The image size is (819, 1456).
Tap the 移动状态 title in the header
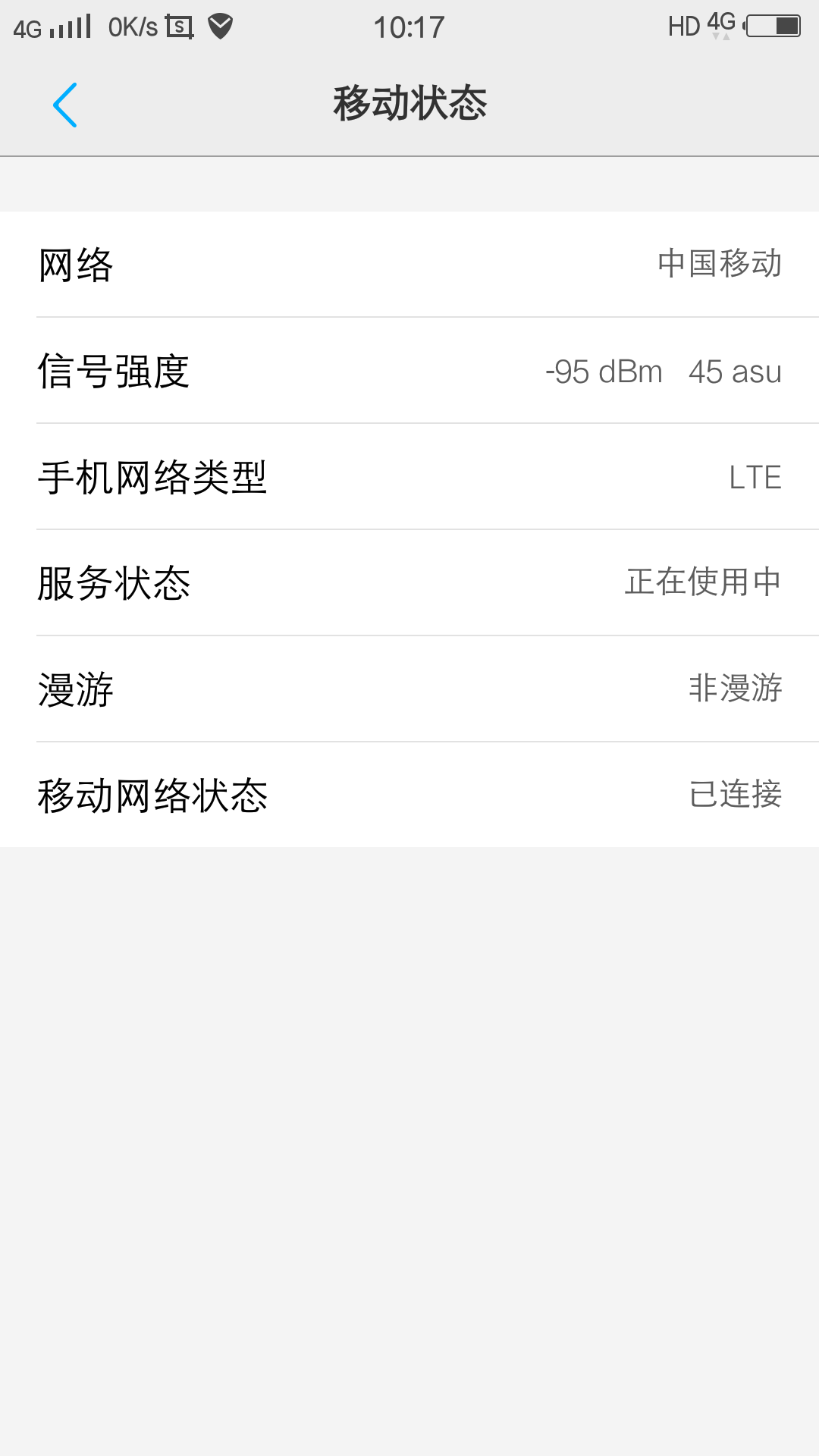(409, 105)
